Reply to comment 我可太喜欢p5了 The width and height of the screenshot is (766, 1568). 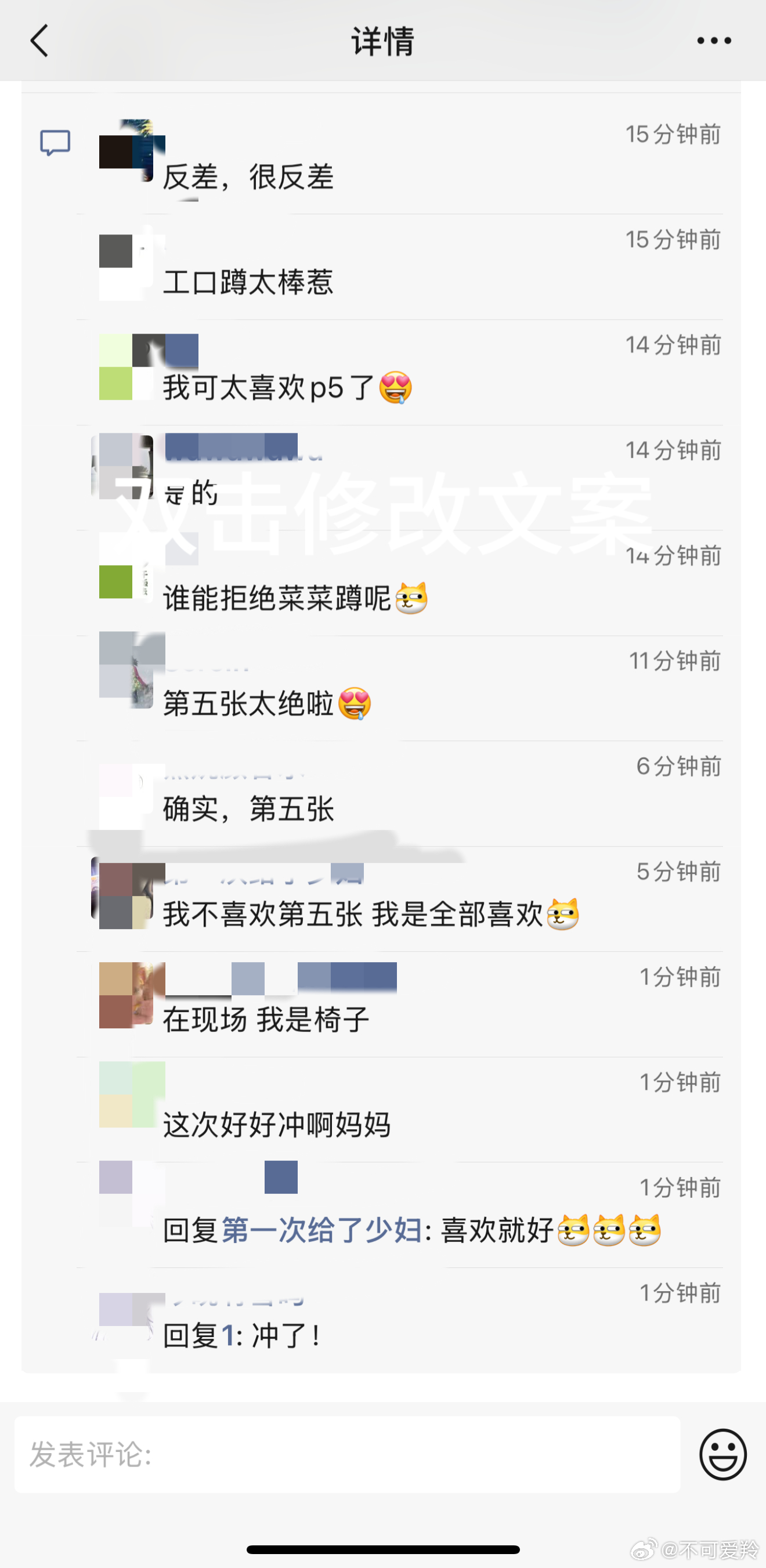tap(268, 388)
